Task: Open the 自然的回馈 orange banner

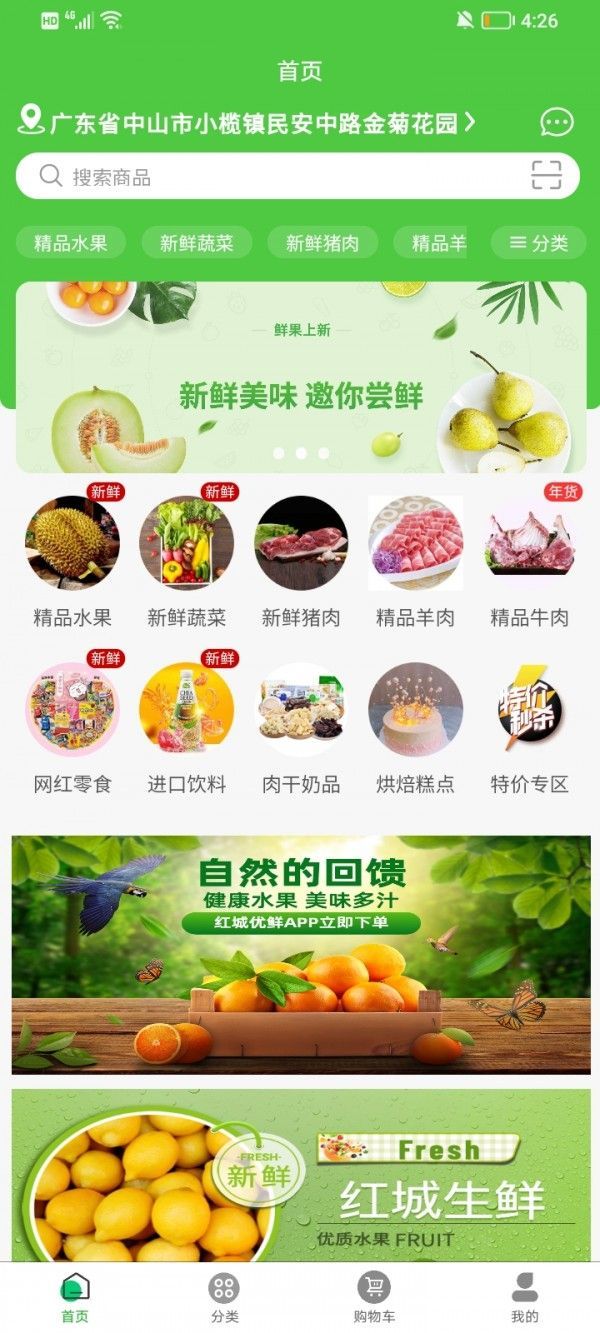Action: pos(300,954)
